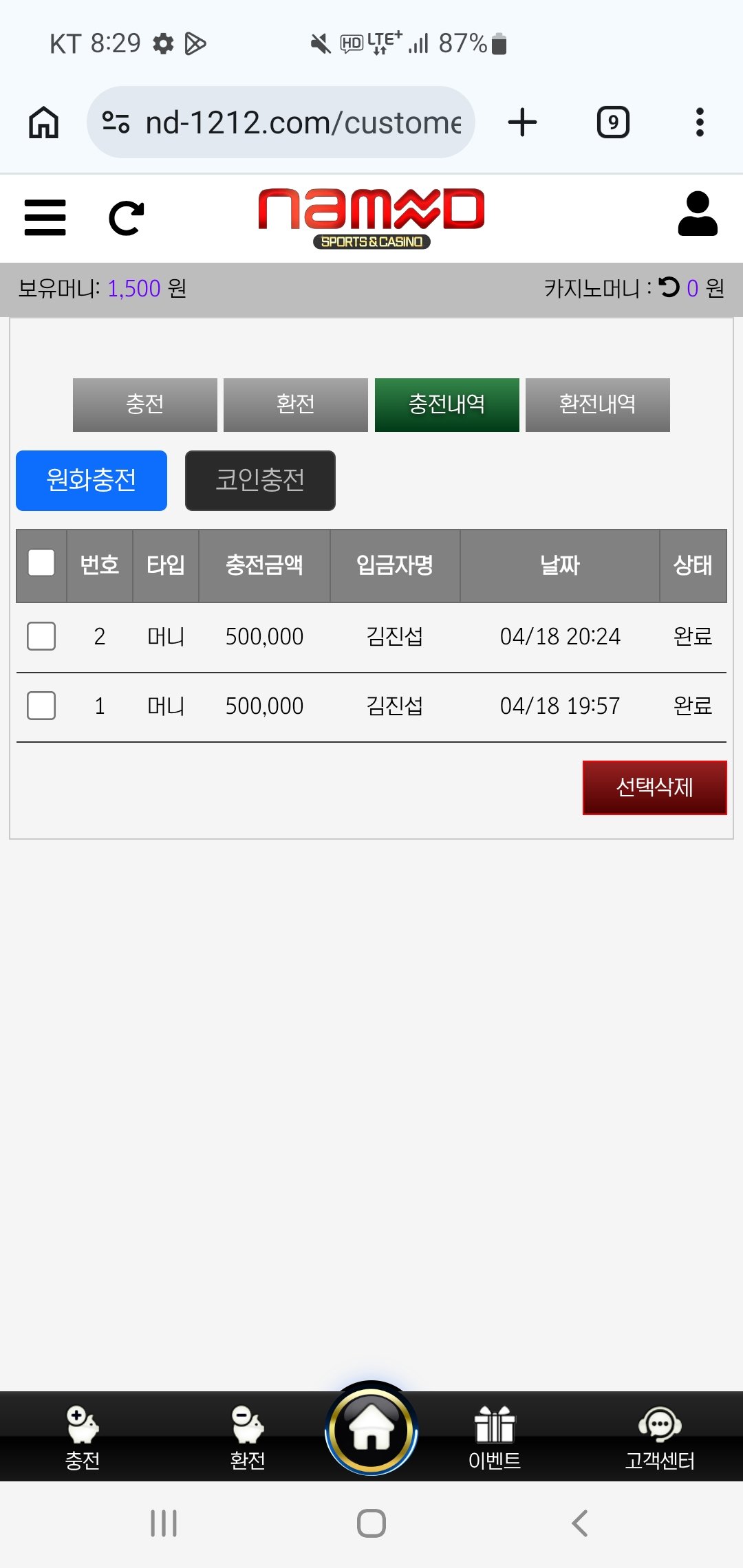
Task: Tick the checkbox for entry number 1
Action: [x=41, y=706]
